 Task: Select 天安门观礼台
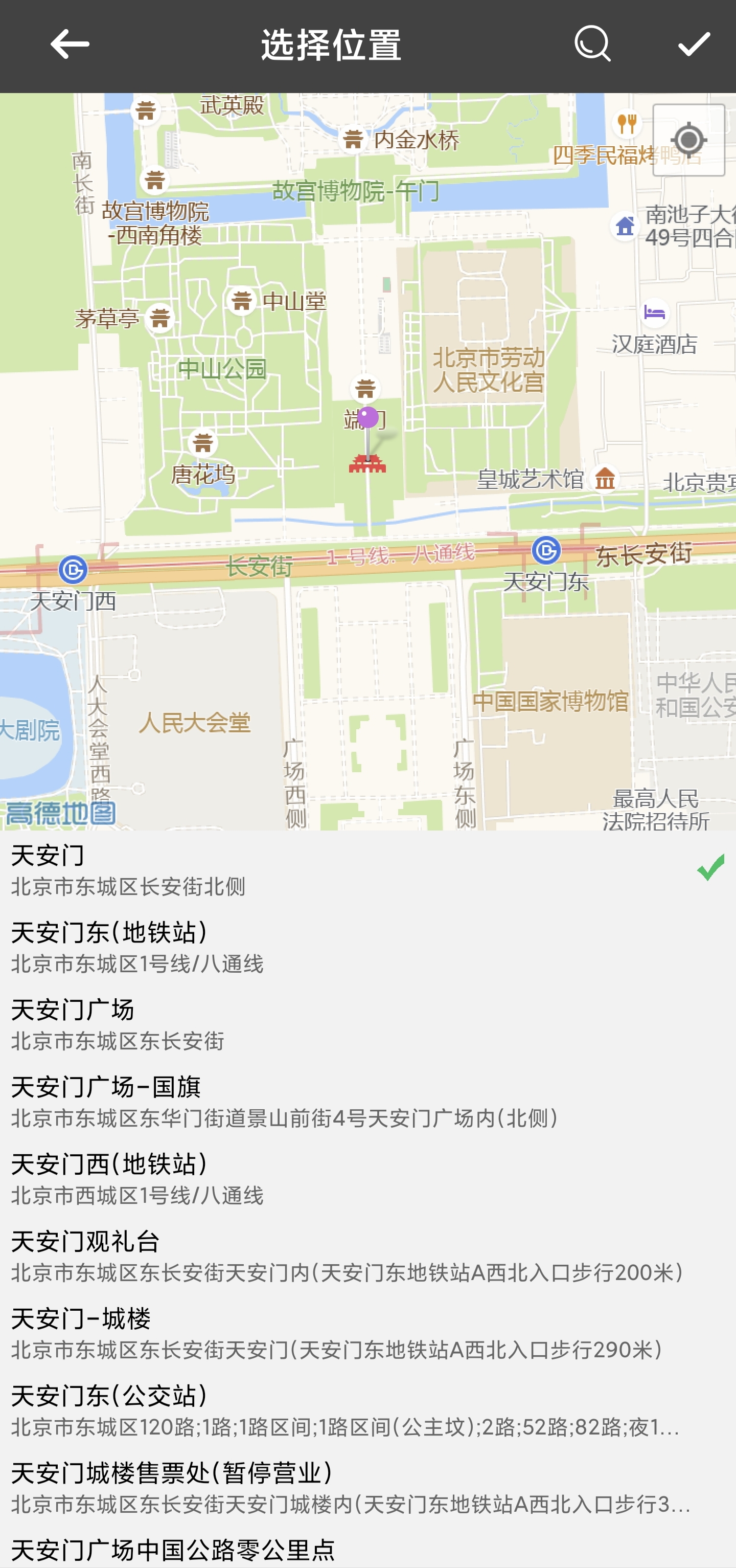point(367,1256)
